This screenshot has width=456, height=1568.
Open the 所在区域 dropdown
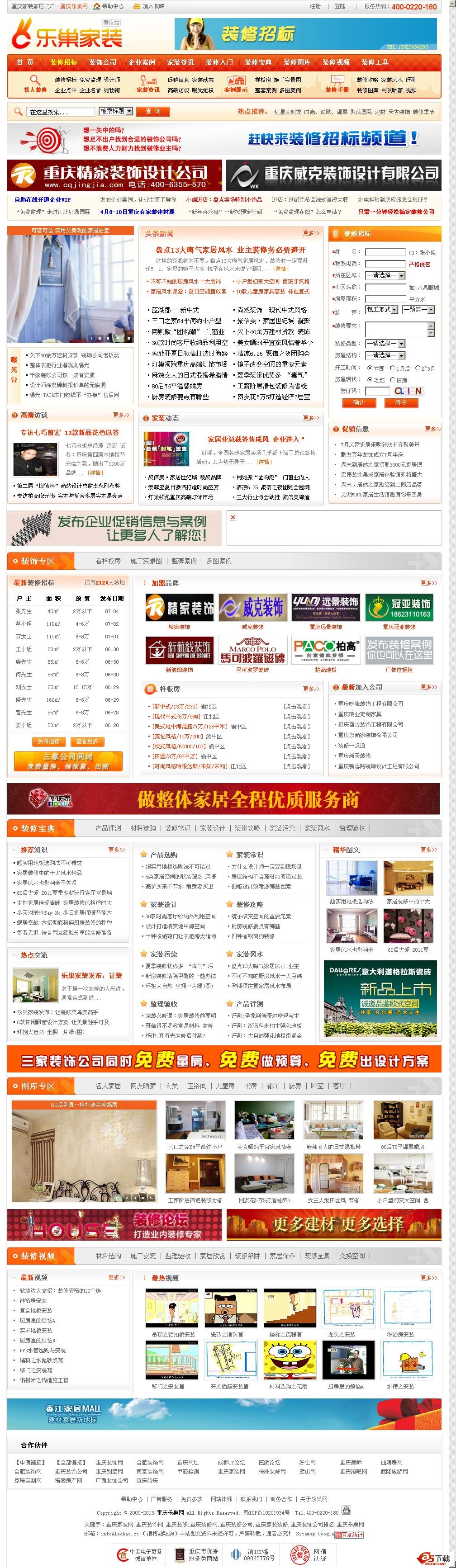point(385,275)
